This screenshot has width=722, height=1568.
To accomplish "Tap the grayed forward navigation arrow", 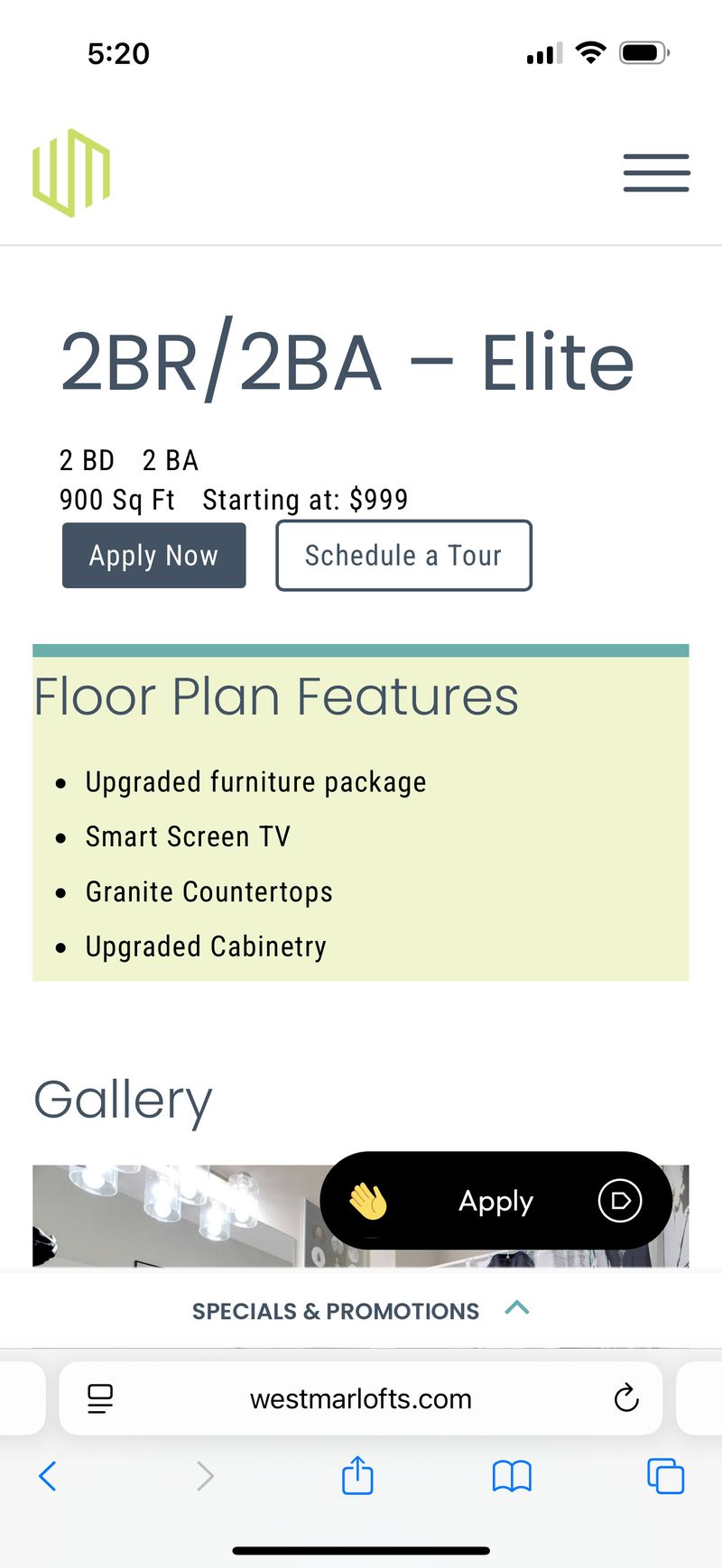I will [x=204, y=1476].
